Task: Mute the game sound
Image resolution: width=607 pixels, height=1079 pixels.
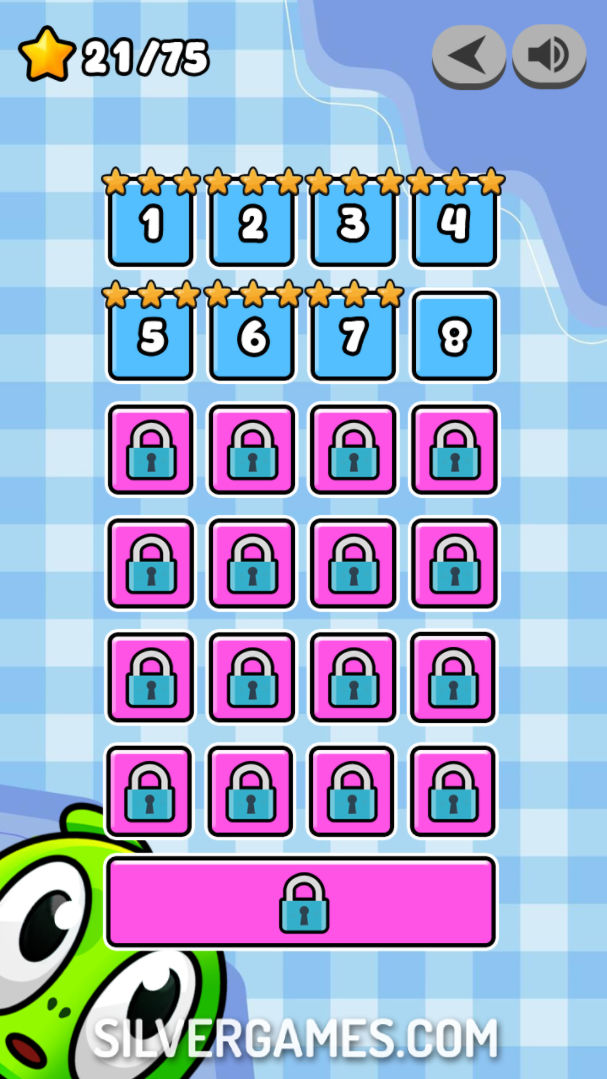Action: pos(549,56)
